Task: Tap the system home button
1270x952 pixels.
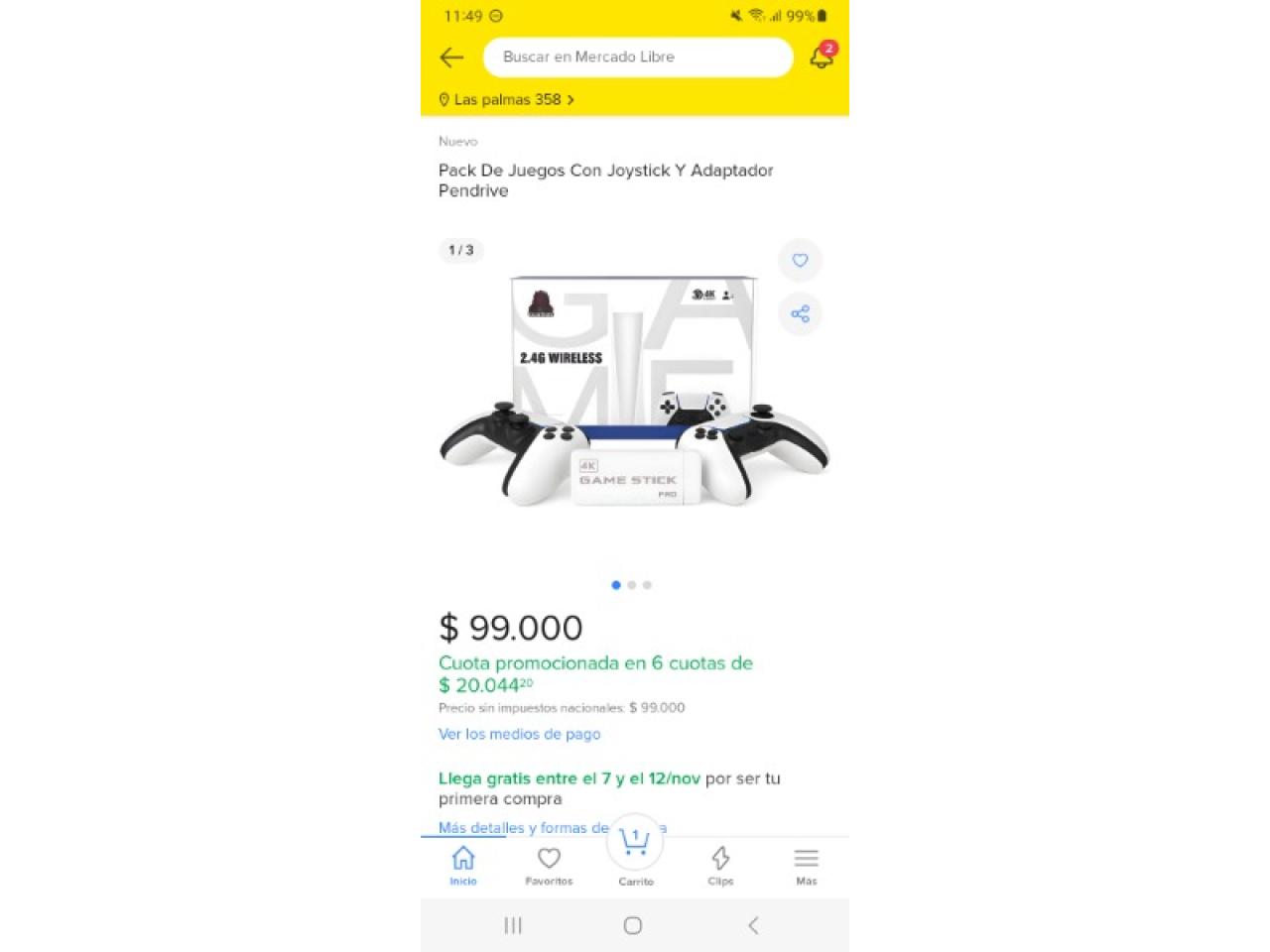Action: tap(633, 925)
